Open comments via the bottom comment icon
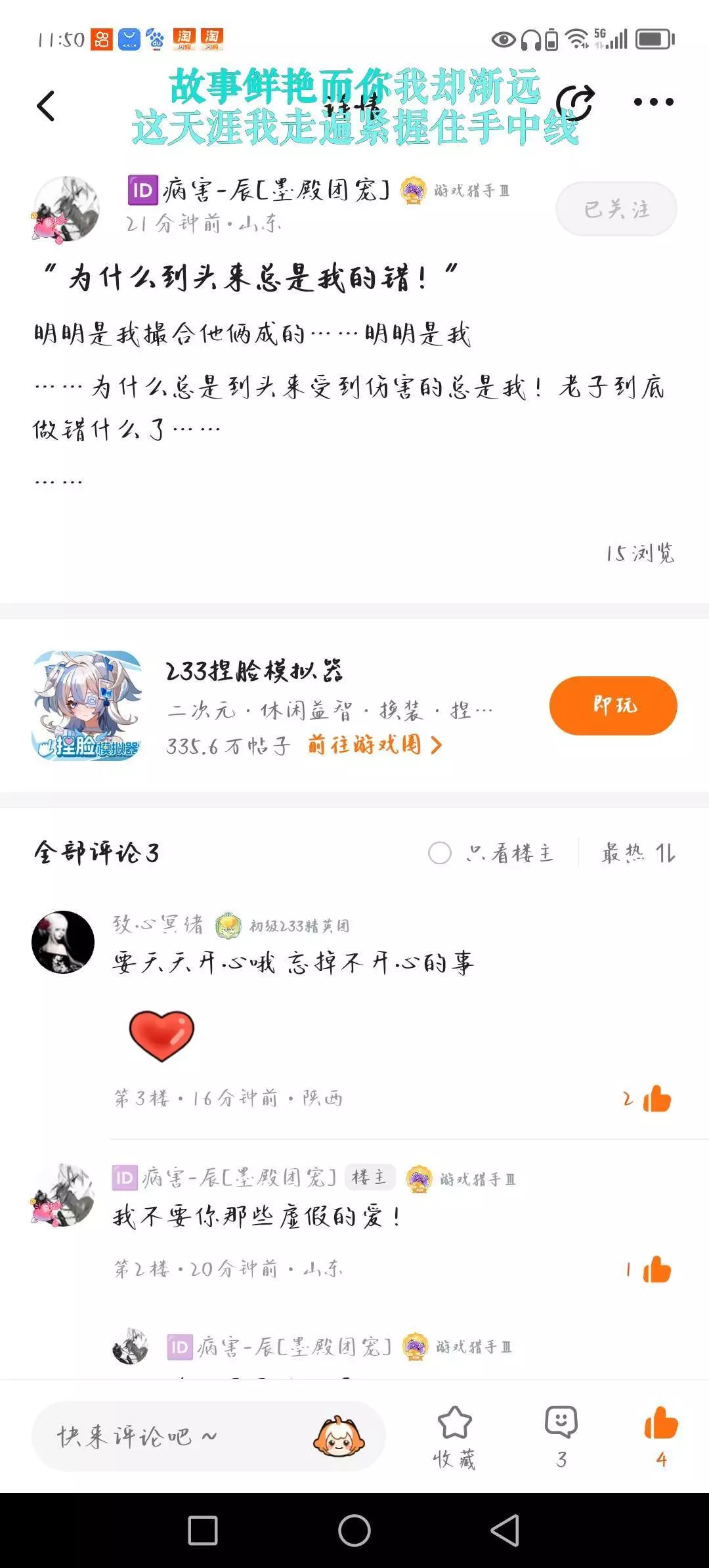The image size is (709, 1568). [x=561, y=1436]
